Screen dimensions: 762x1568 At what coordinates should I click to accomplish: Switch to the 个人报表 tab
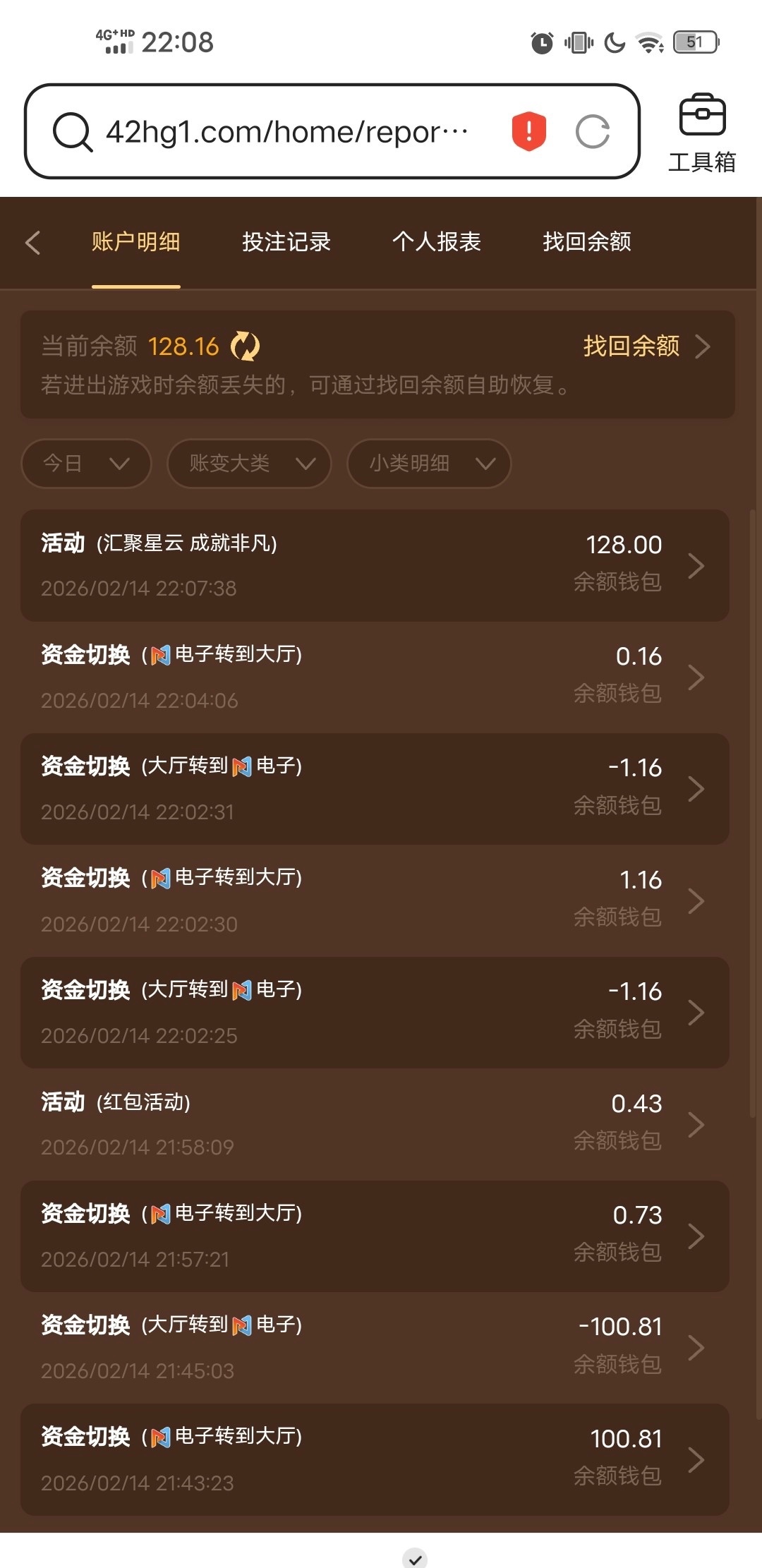pos(436,242)
